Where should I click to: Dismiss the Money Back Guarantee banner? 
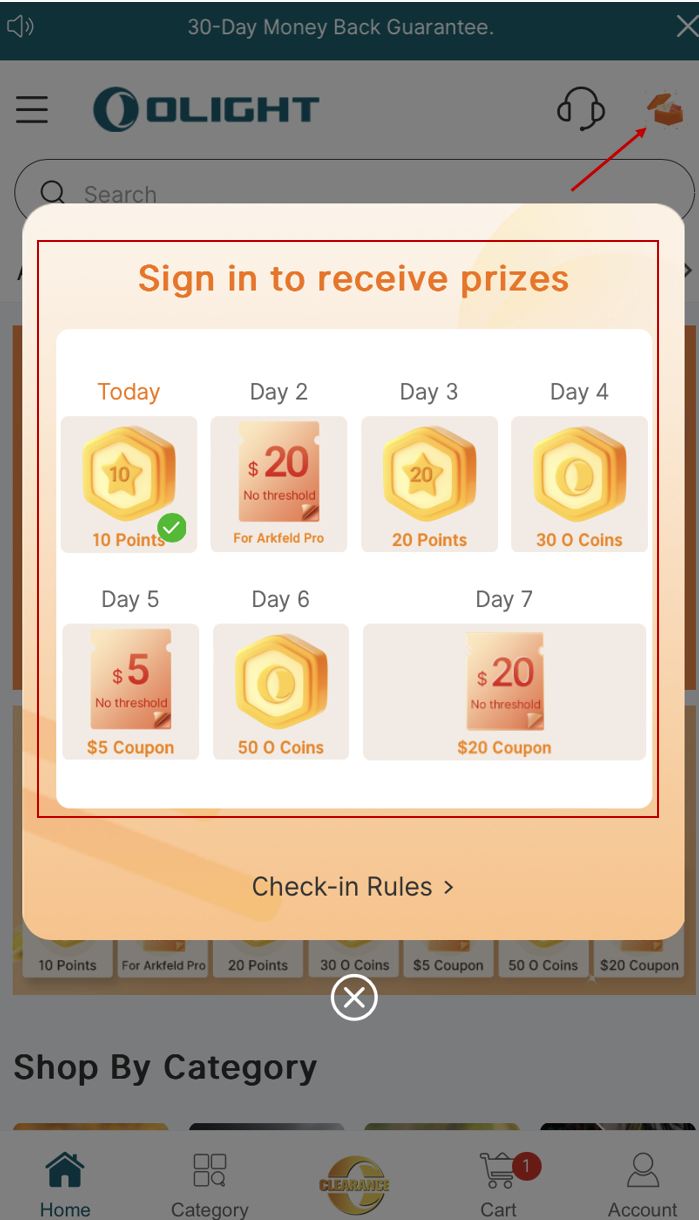[685, 27]
